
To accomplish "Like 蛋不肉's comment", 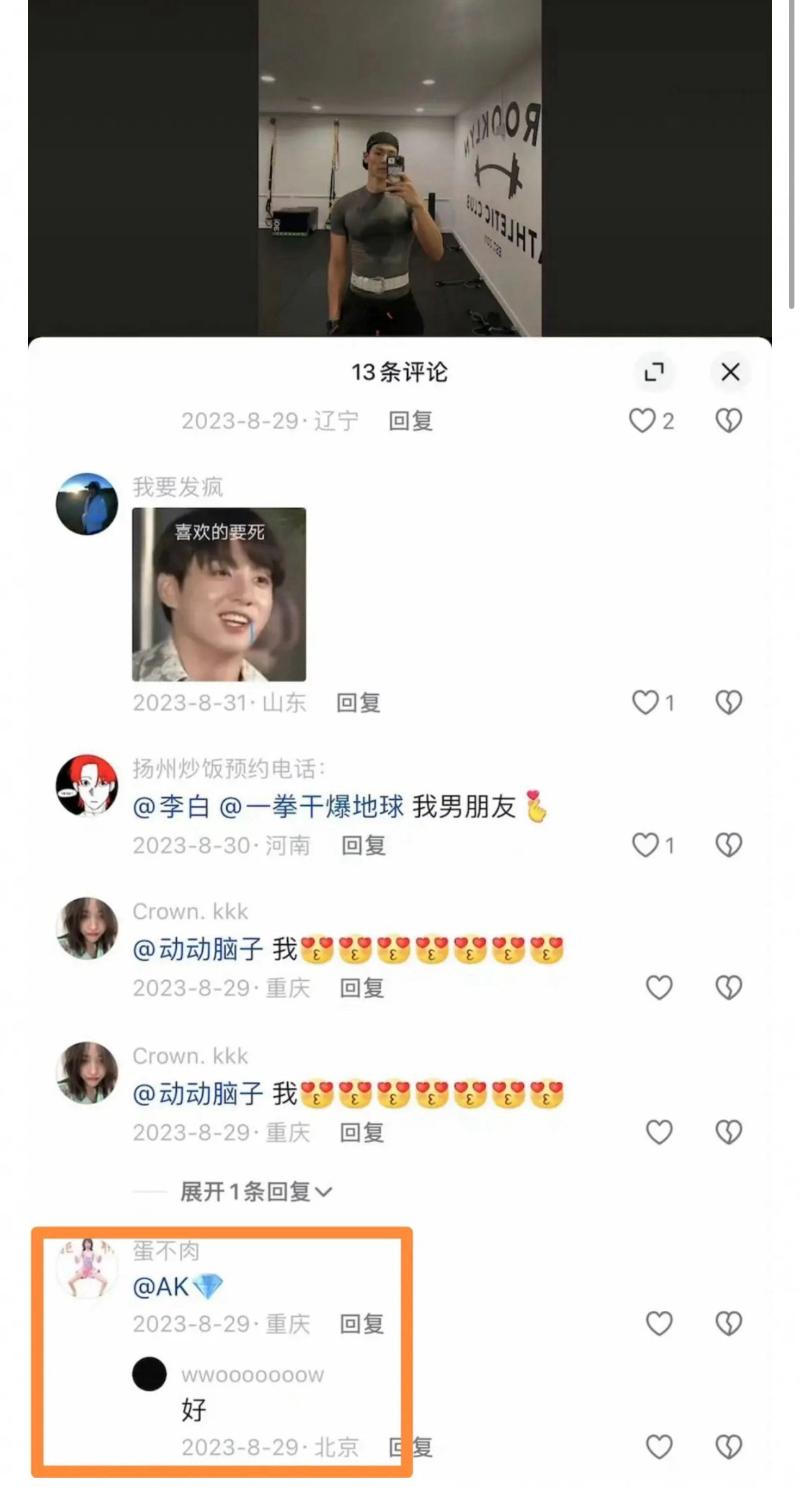I will tap(659, 1323).
